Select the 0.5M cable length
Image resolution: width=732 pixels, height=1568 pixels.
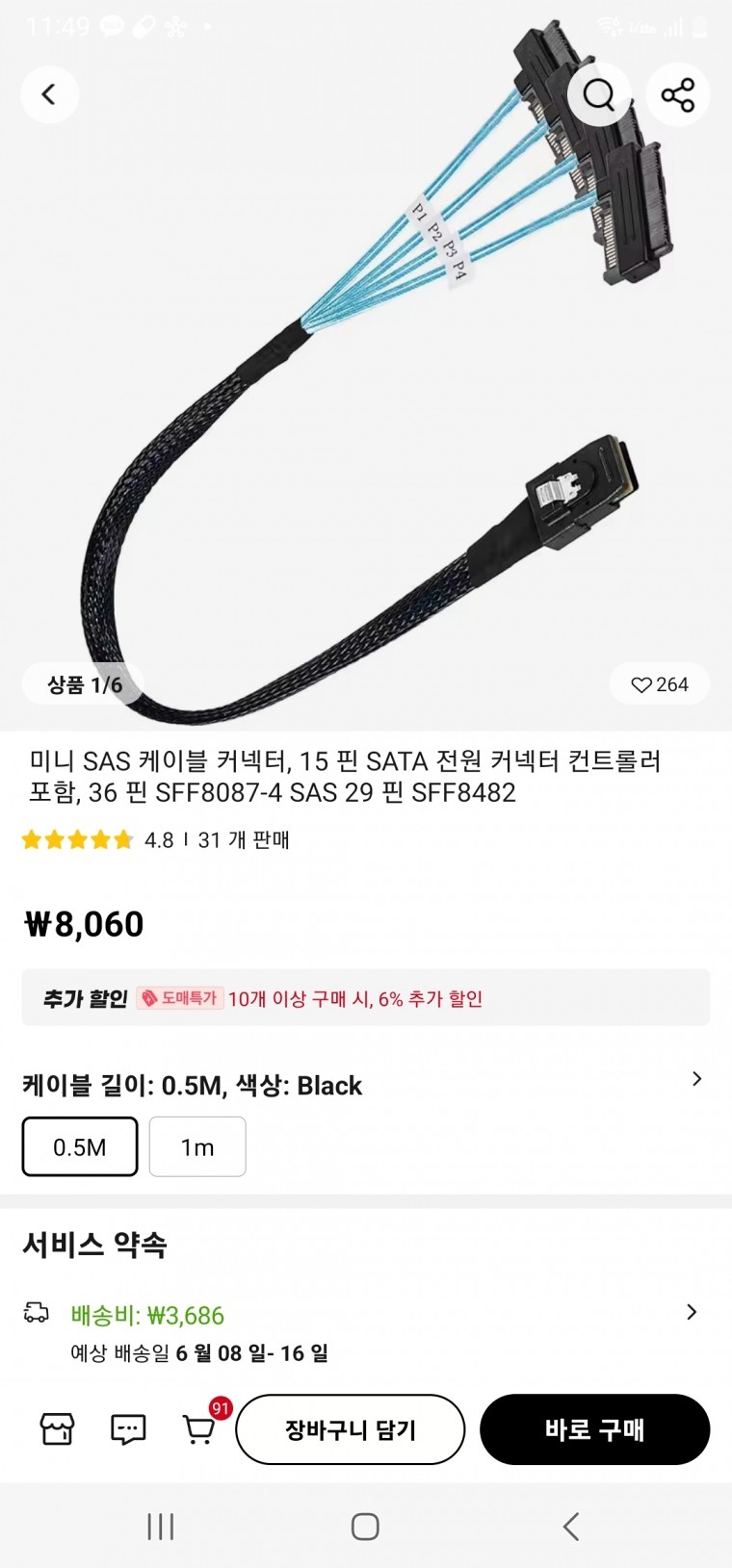tap(80, 1146)
